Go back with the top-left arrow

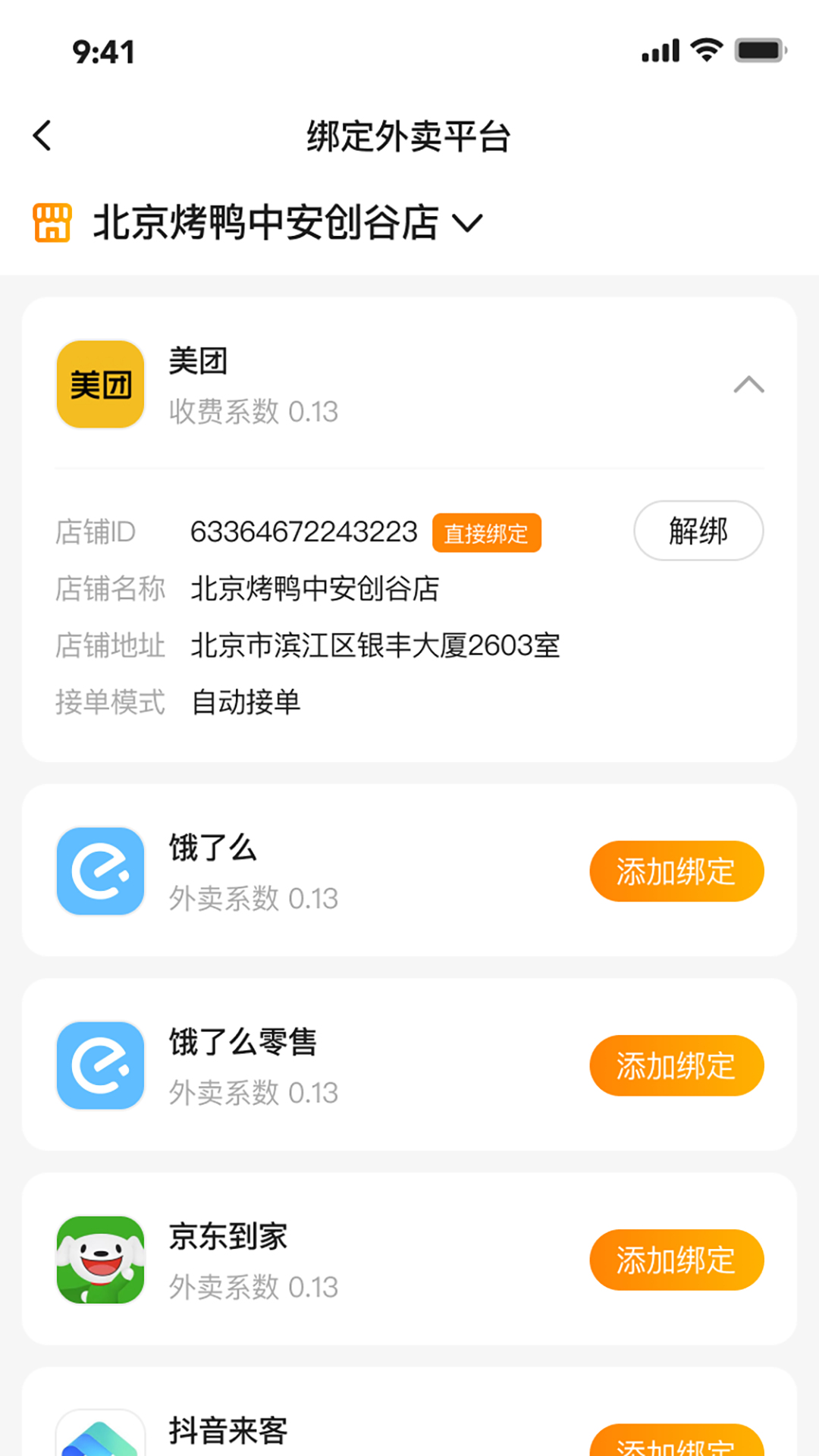click(42, 136)
